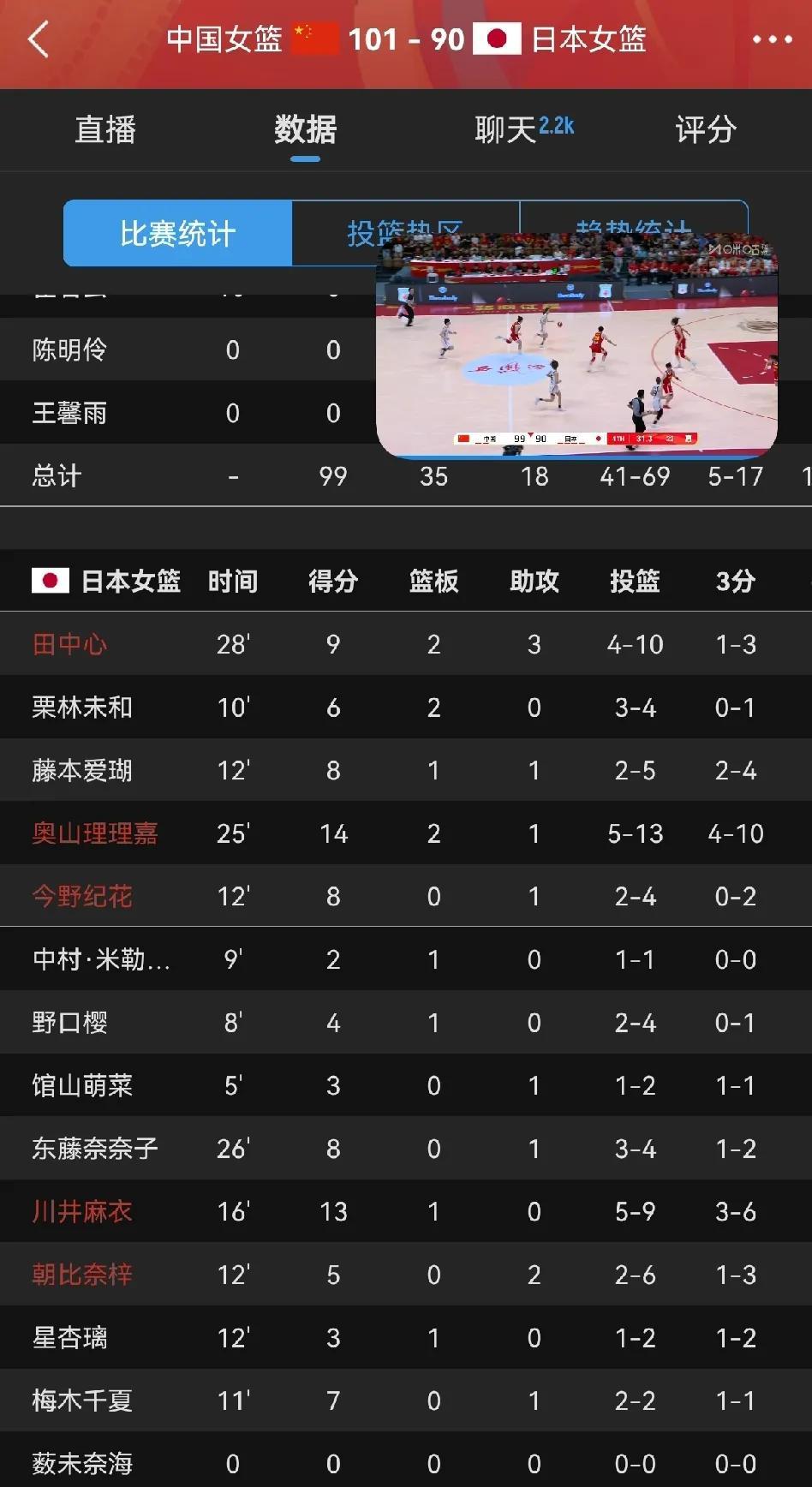Switch to the 直播 tab
Screen dimensions: 812x1487
[105, 130]
